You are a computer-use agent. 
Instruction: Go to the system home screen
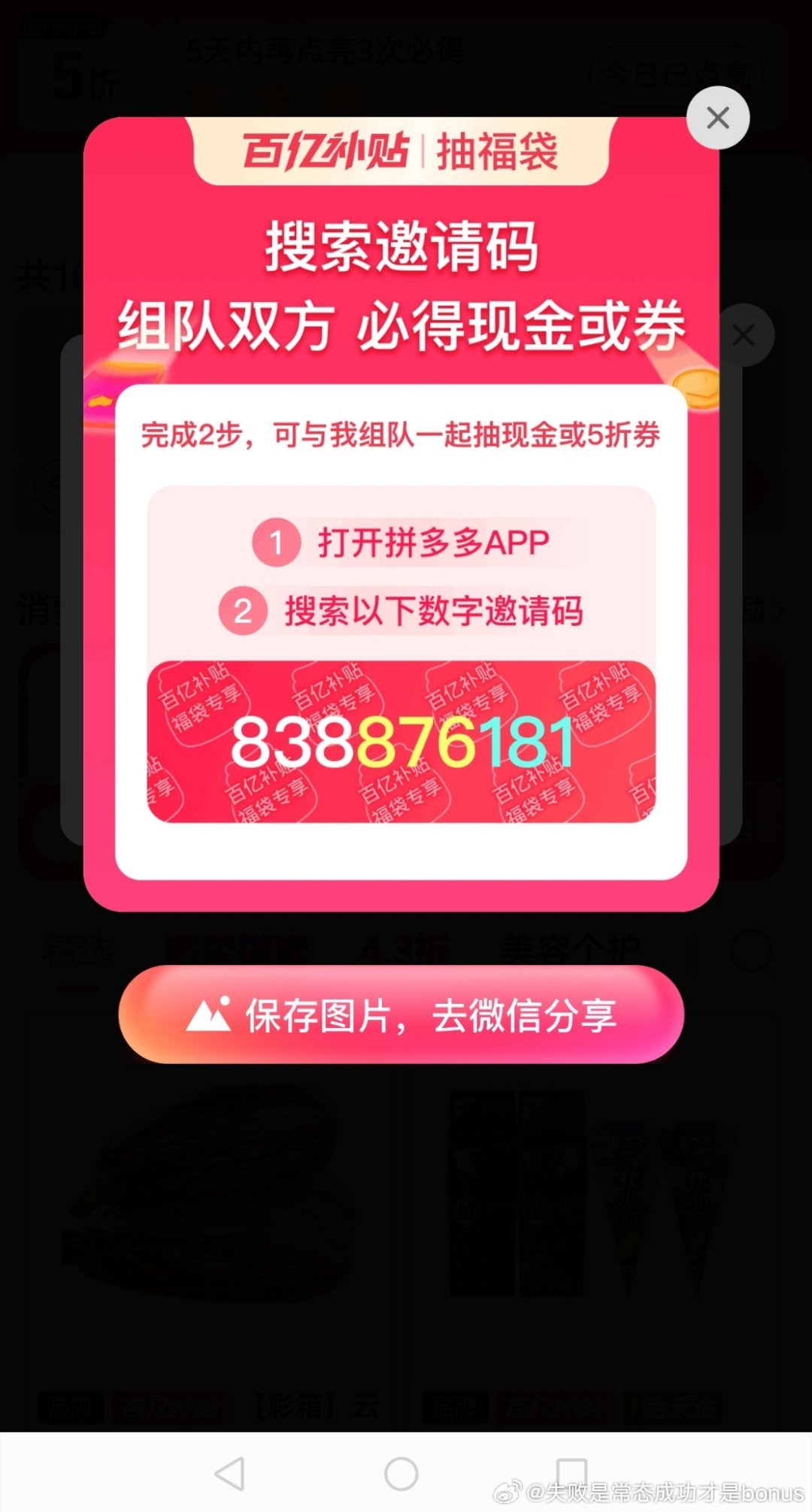click(401, 1473)
